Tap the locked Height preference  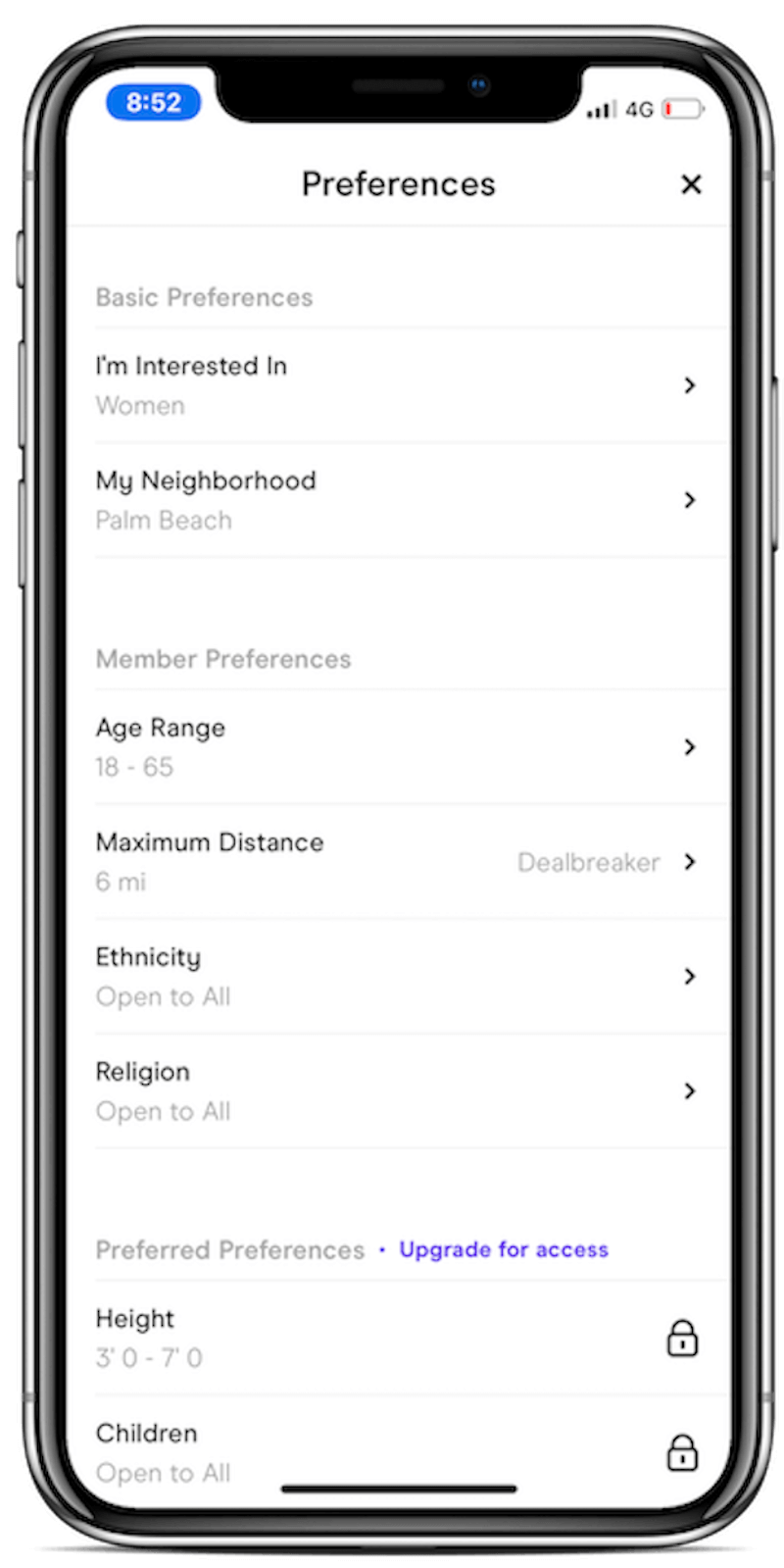pos(397,1339)
